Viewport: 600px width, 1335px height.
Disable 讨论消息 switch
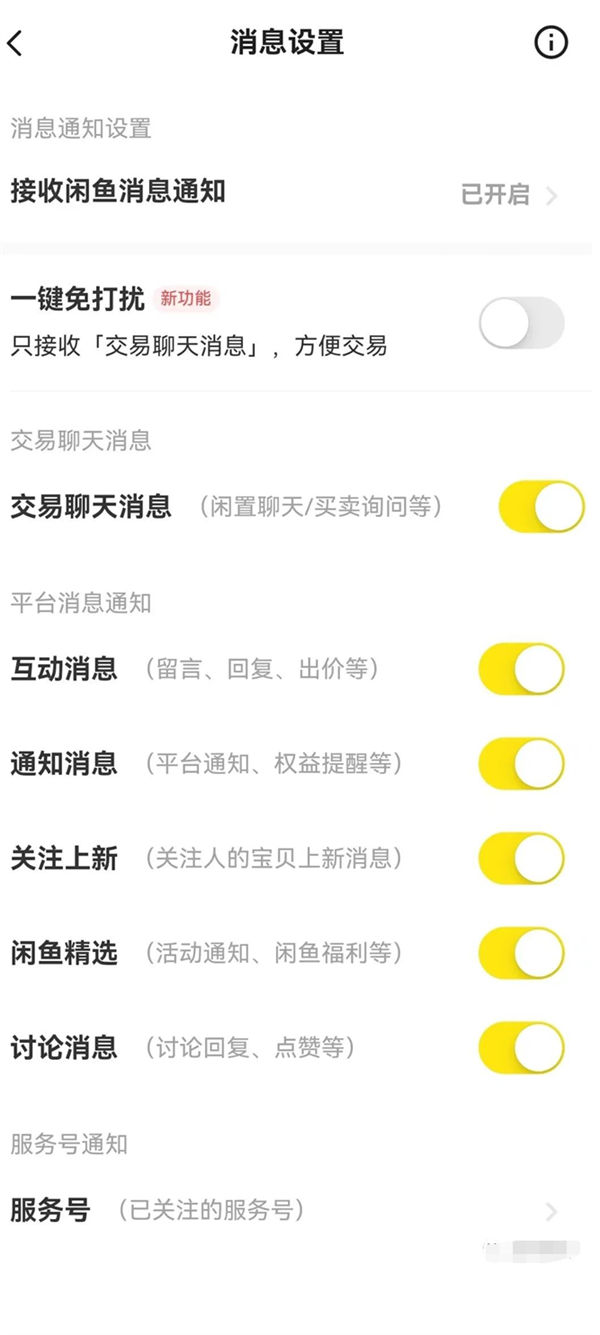click(521, 1047)
